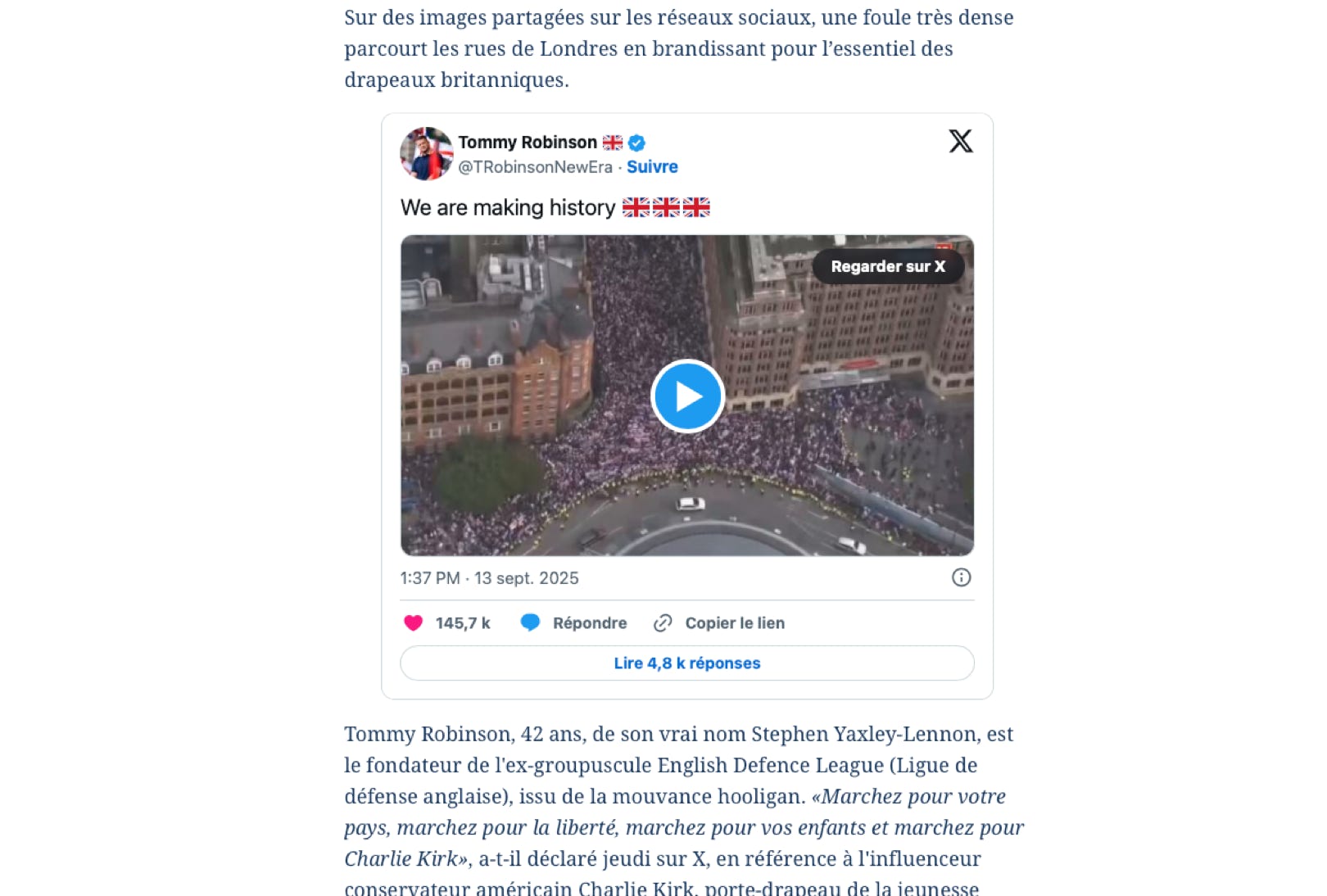The width and height of the screenshot is (1327, 896).
Task: Like the tweet with heart icon
Action: click(x=414, y=623)
